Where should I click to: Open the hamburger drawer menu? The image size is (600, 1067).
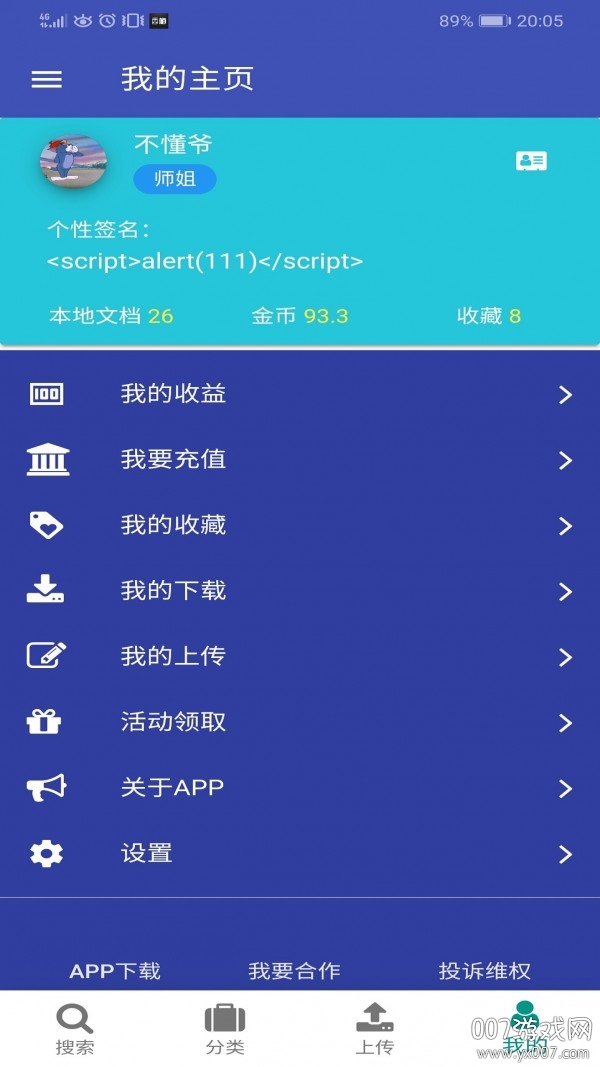47,79
